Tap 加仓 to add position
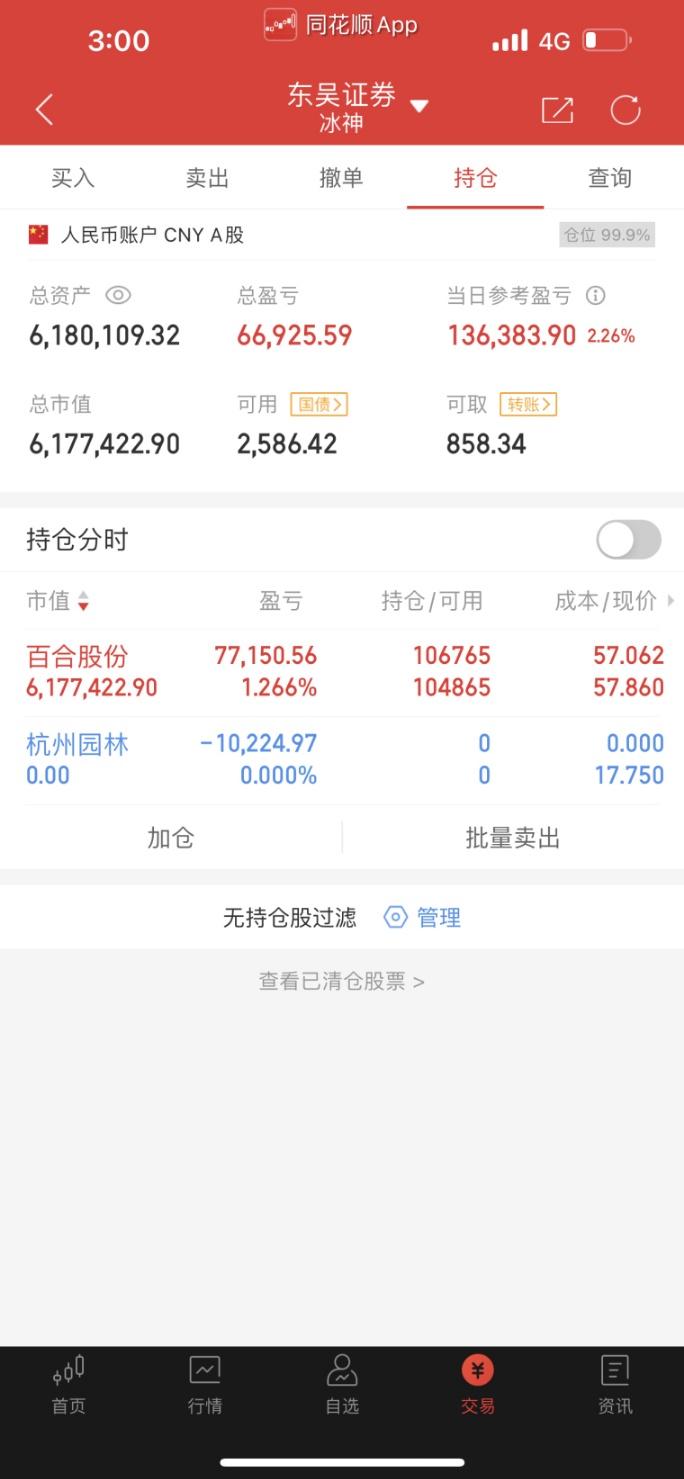Viewport: 684px width, 1479px height. point(171,838)
